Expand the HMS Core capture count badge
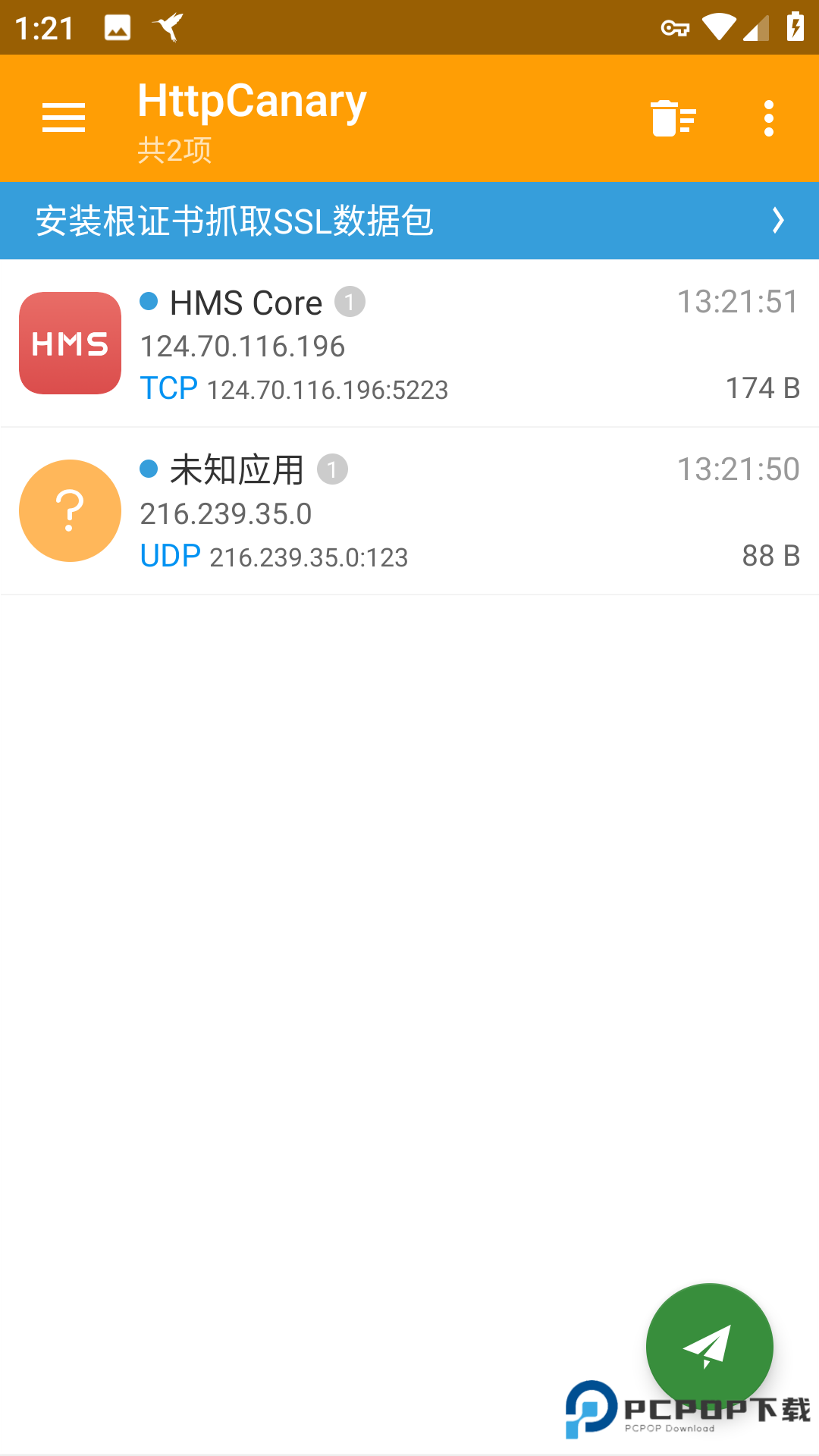 pos(350,302)
